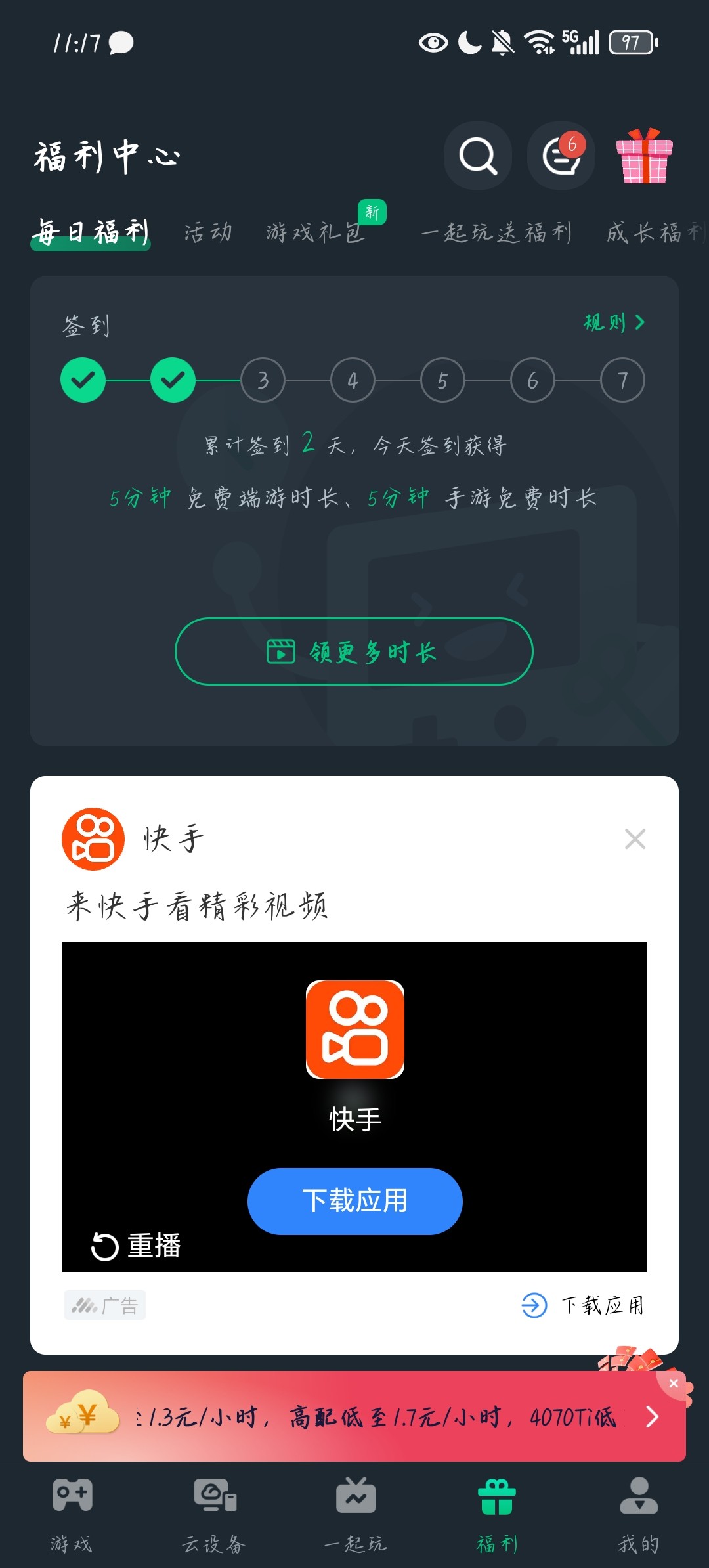Open messages icon with 6 badge
The height and width of the screenshot is (1568, 709).
(561, 156)
